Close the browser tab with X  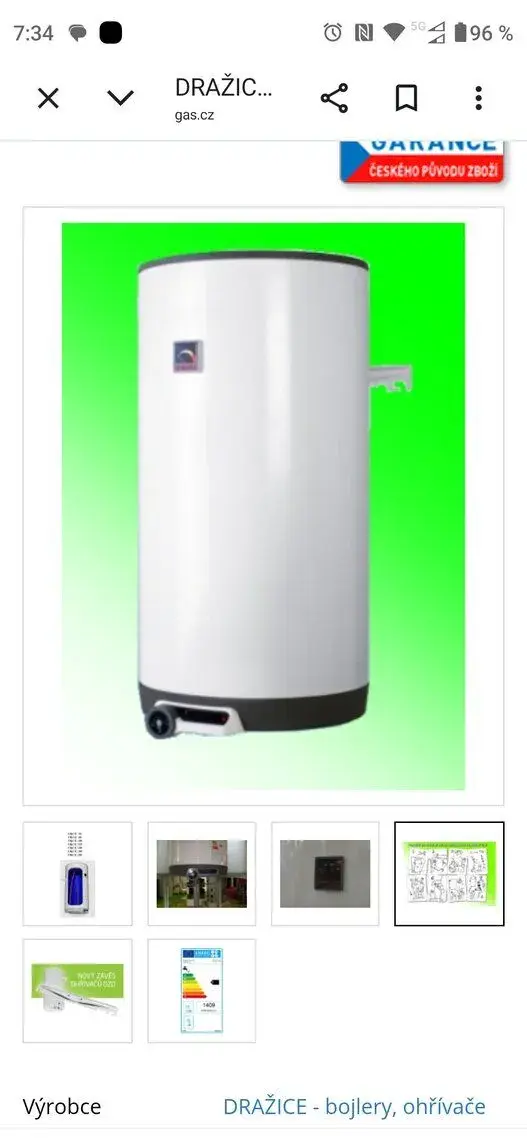click(x=48, y=98)
